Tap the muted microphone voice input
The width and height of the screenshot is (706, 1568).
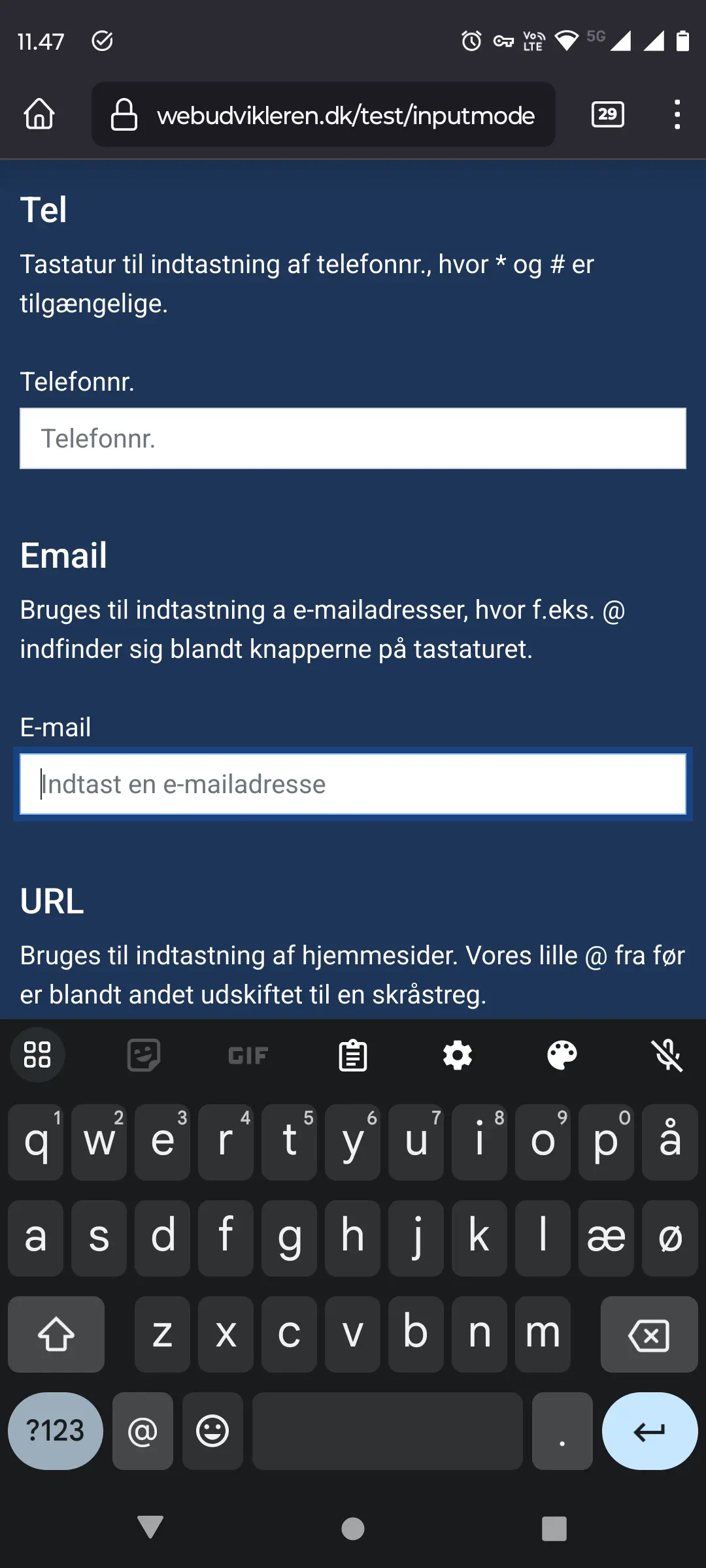pos(667,1055)
